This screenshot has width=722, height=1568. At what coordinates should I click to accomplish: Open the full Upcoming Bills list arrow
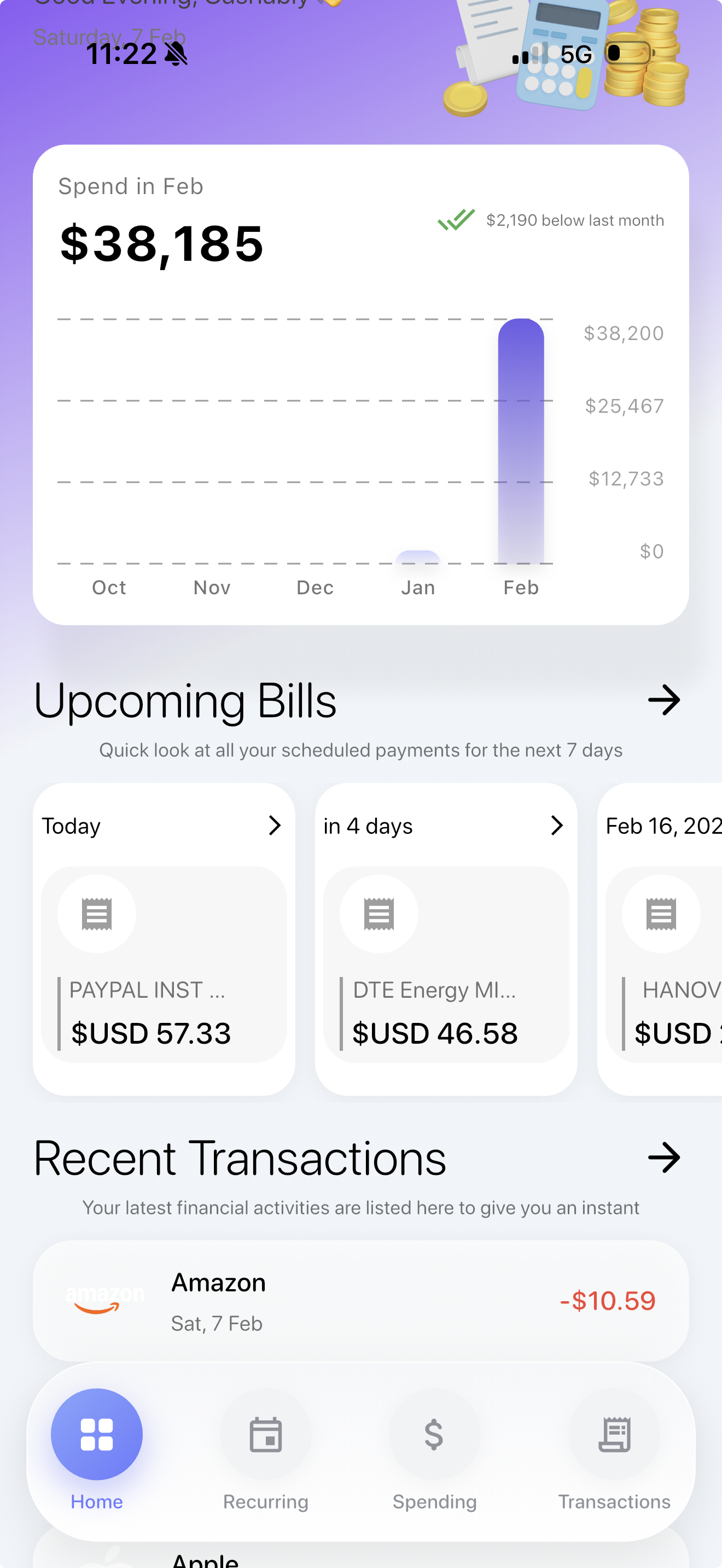pos(665,700)
